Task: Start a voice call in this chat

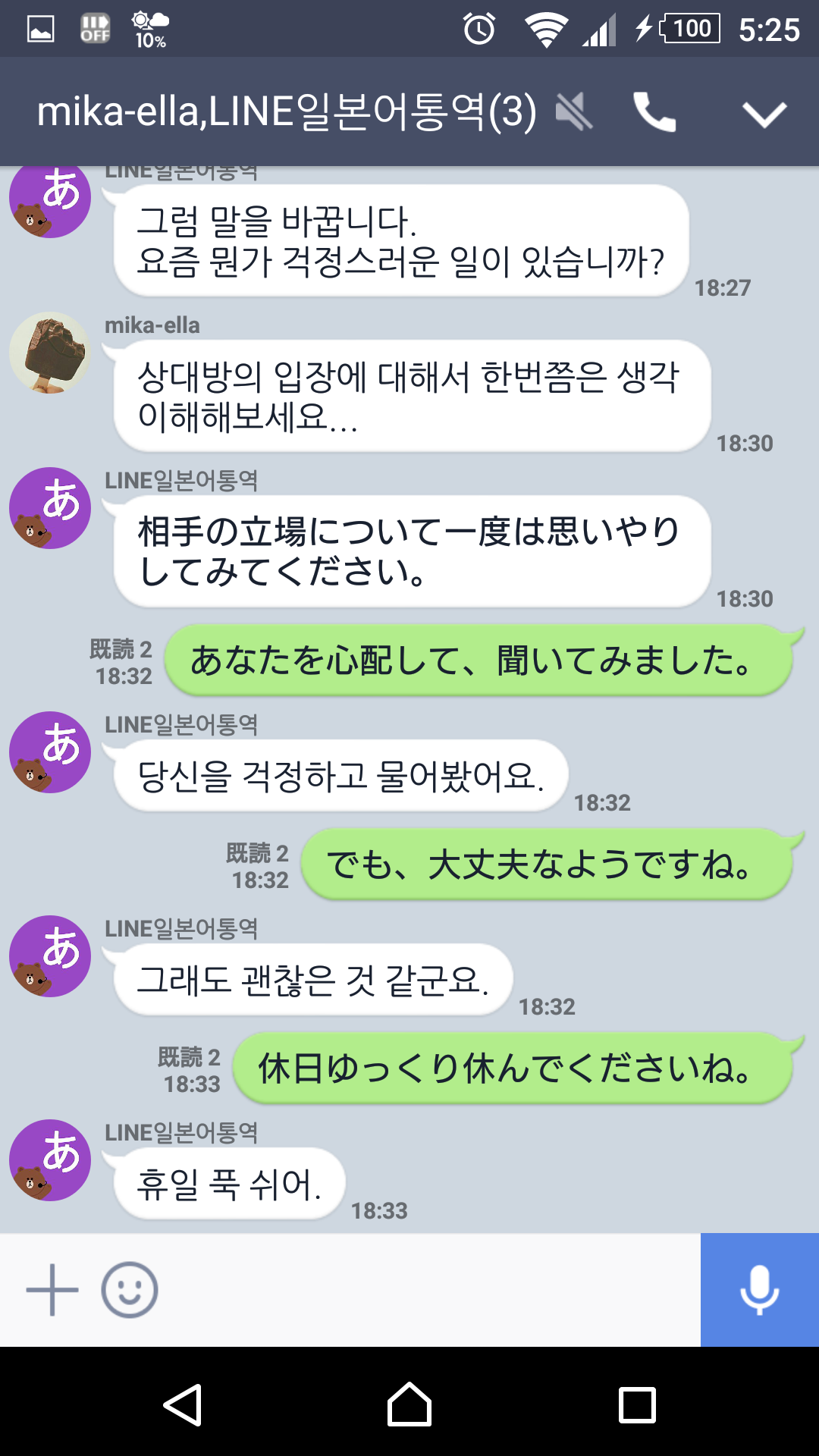Action: [654, 112]
